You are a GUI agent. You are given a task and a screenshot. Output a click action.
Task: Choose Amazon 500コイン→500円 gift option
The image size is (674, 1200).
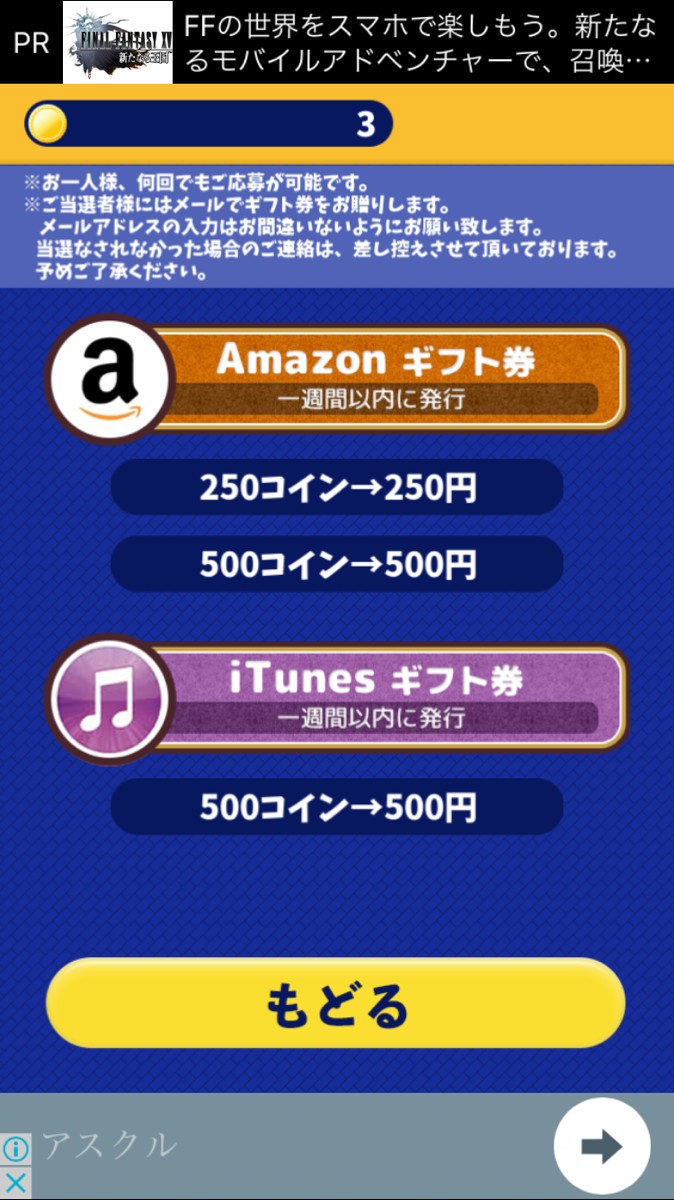336,564
